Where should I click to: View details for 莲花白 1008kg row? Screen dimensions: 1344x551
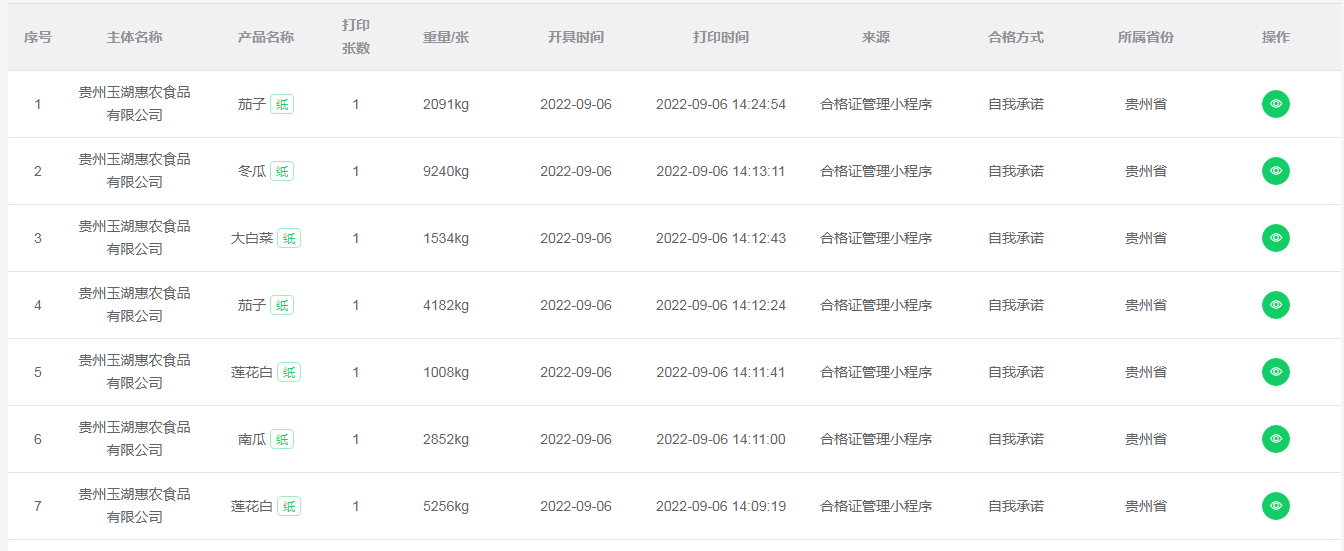click(1275, 372)
